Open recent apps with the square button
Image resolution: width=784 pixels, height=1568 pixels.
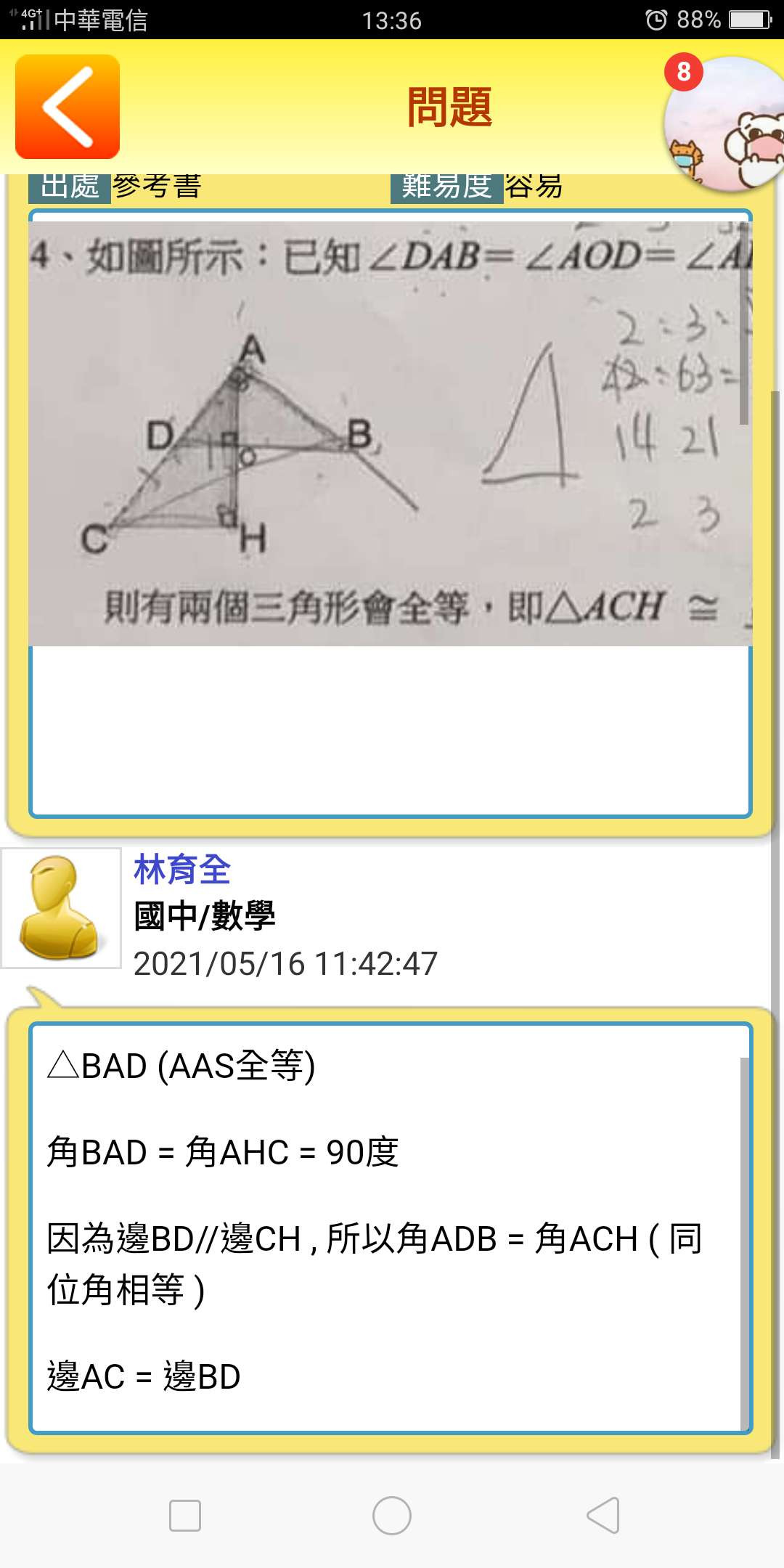185,1516
